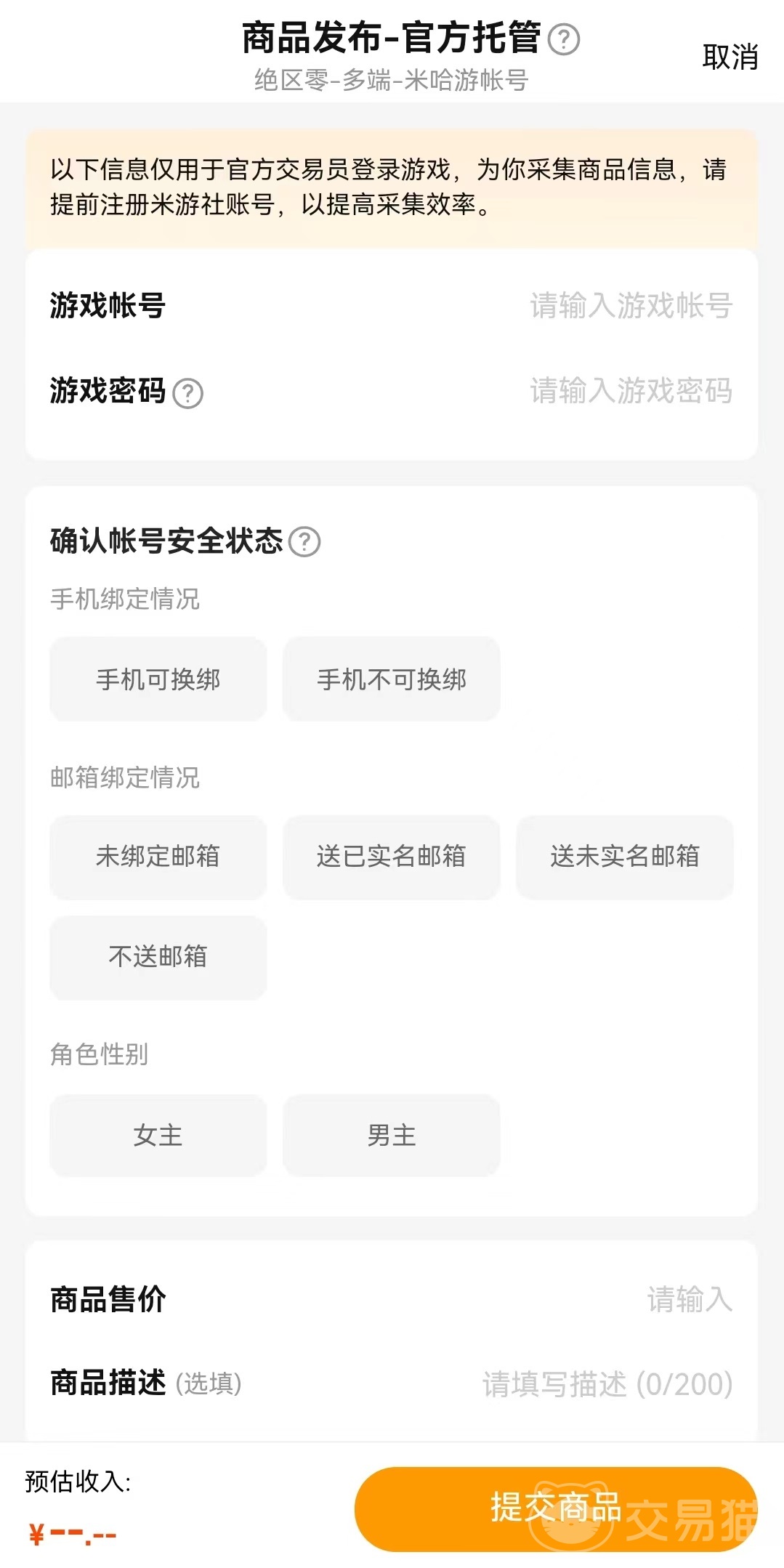This screenshot has height=1568, width=784.
Task: Open help icon next to 官方托管 title
Action: click(563, 39)
